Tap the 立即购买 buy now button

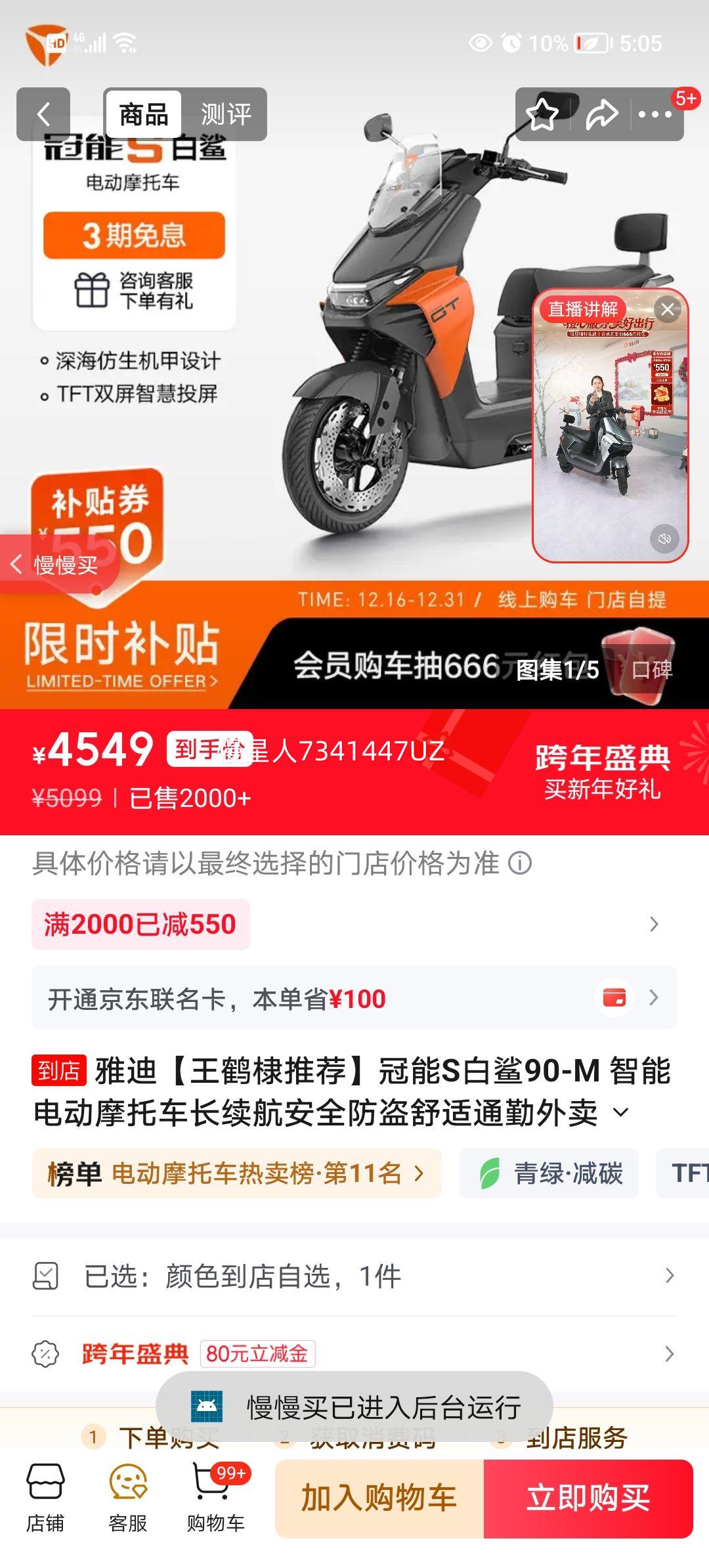(x=590, y=1500)
